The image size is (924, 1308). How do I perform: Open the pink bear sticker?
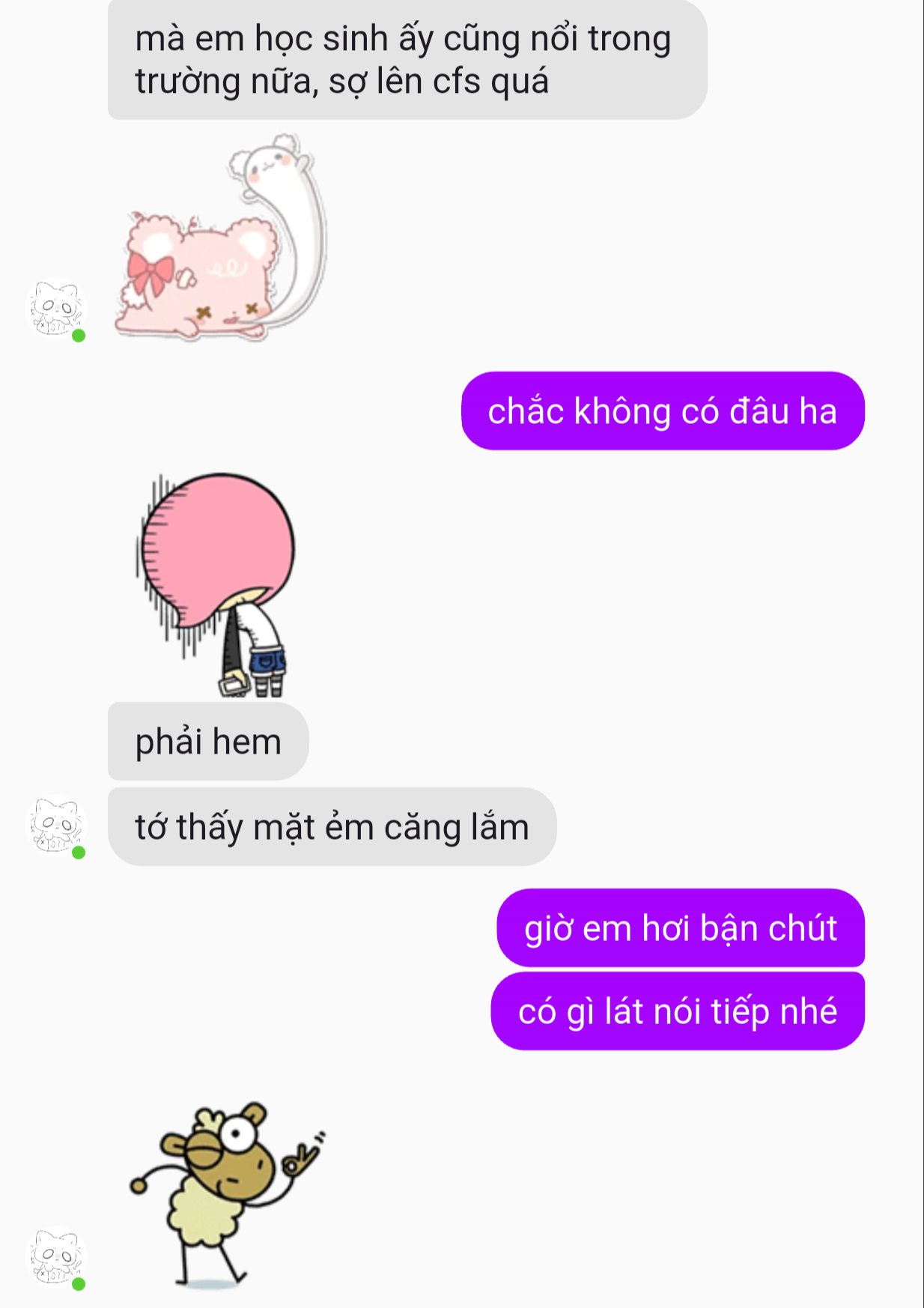(x=222, y=236)
